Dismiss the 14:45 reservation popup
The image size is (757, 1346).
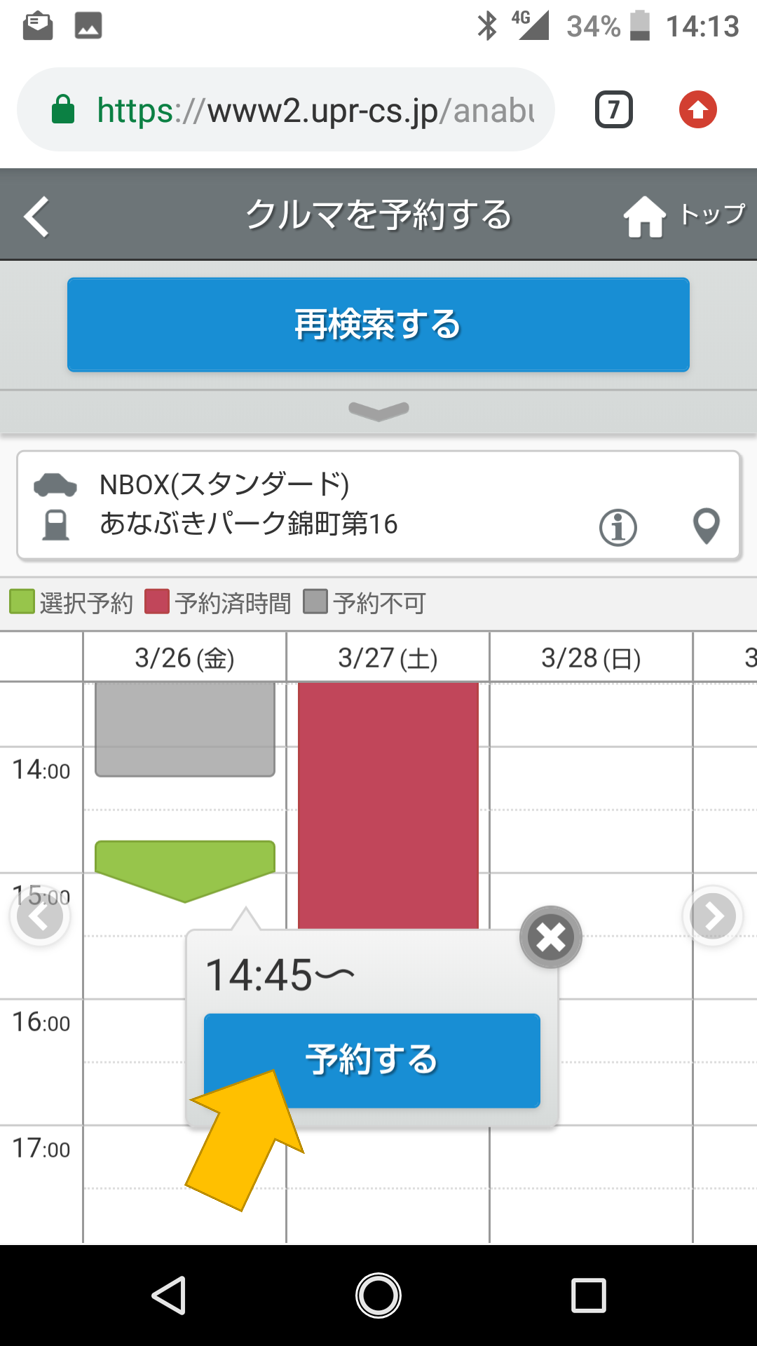550,937
